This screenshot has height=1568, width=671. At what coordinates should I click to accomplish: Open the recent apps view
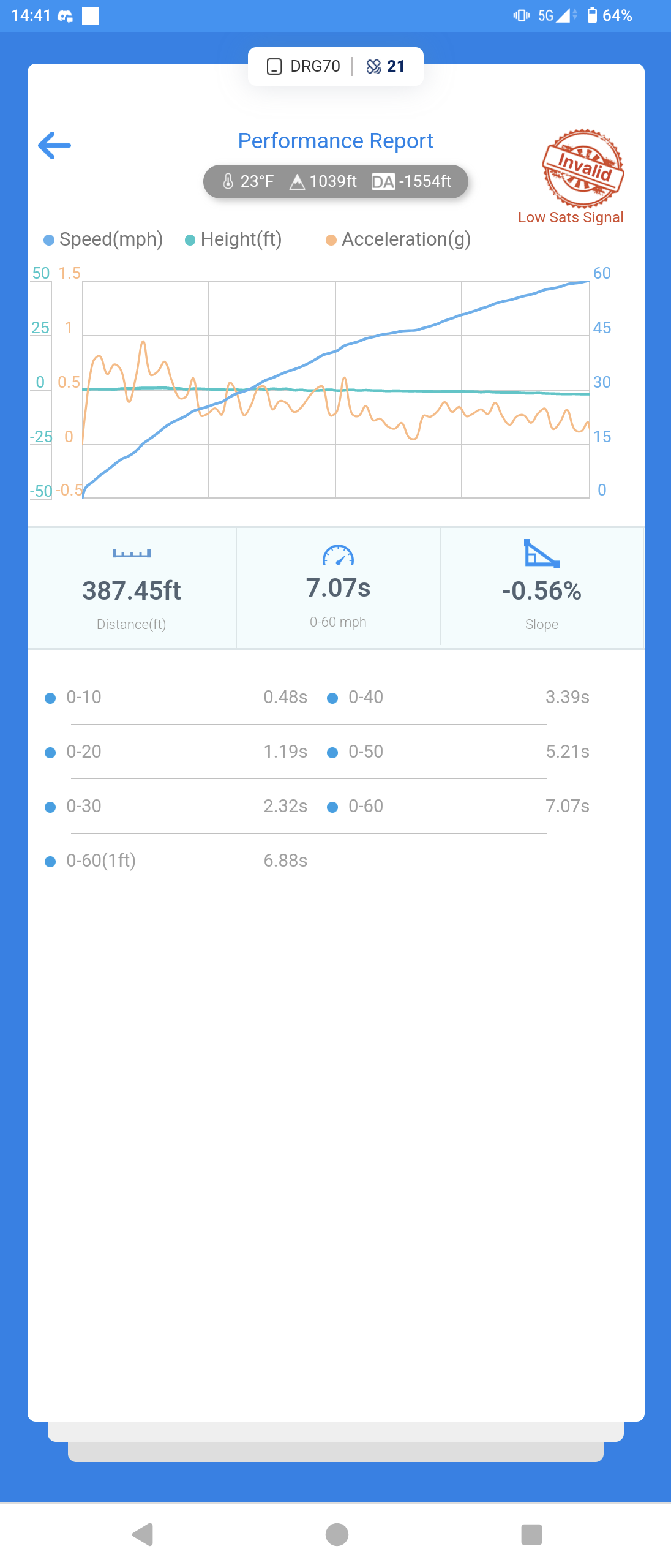pos(531,1534)
